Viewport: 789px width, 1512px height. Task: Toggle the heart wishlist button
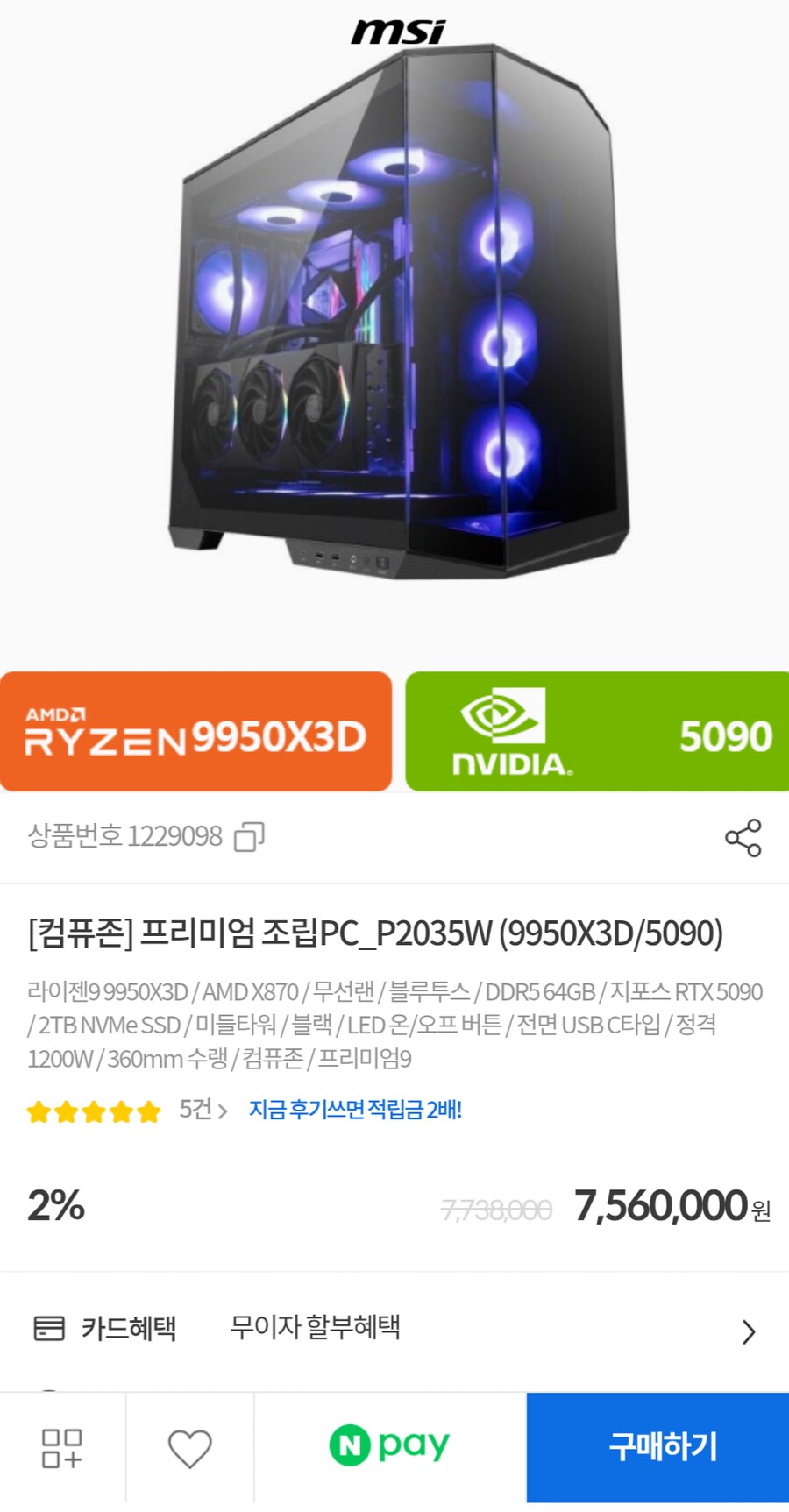[190, 1446]
